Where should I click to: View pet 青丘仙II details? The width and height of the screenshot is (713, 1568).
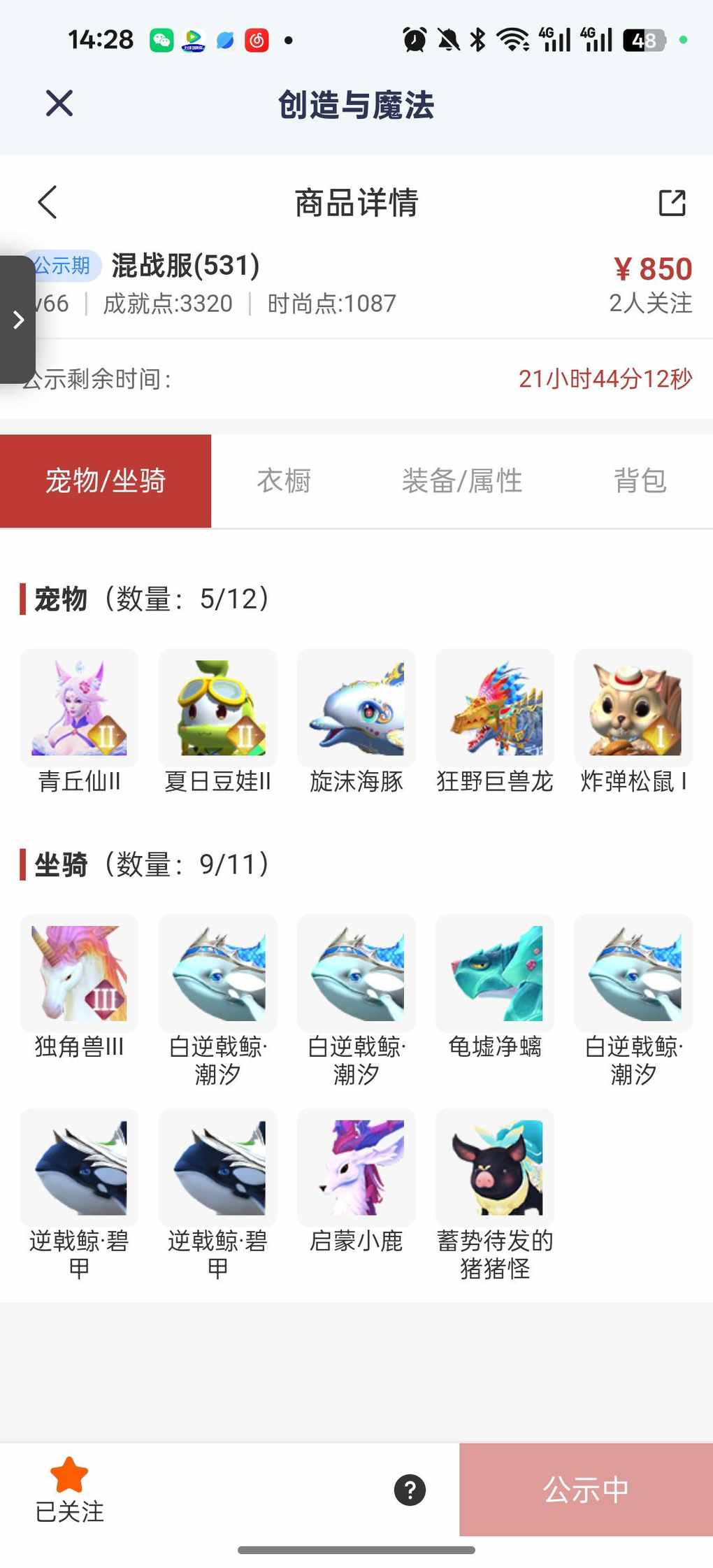tap(79, 708)
